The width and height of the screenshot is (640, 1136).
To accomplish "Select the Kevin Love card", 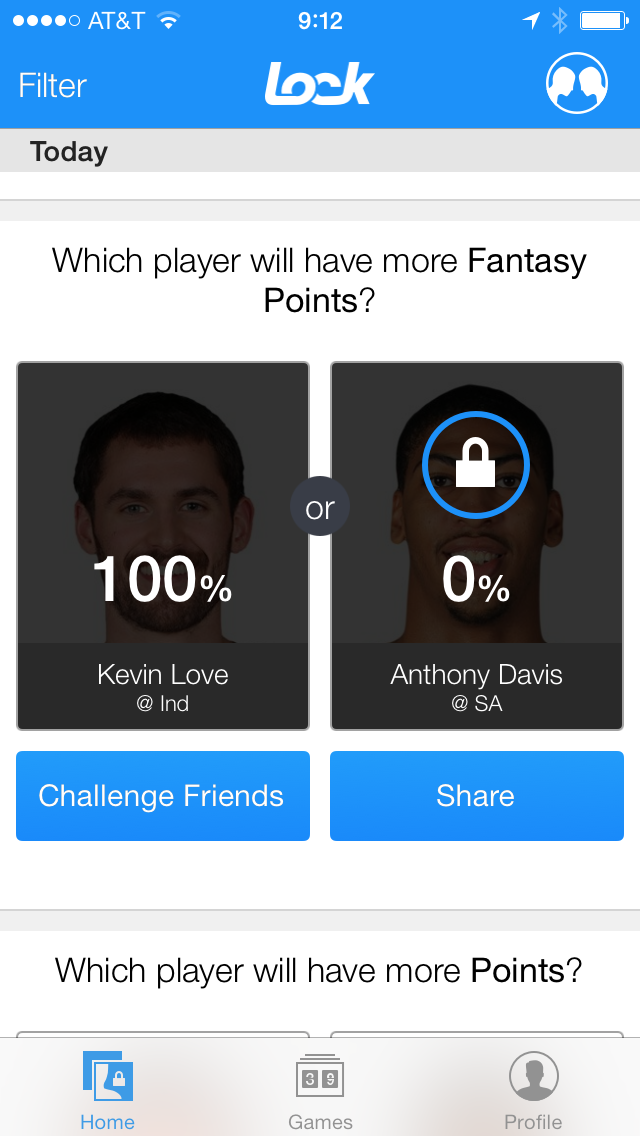I will 163,546.
